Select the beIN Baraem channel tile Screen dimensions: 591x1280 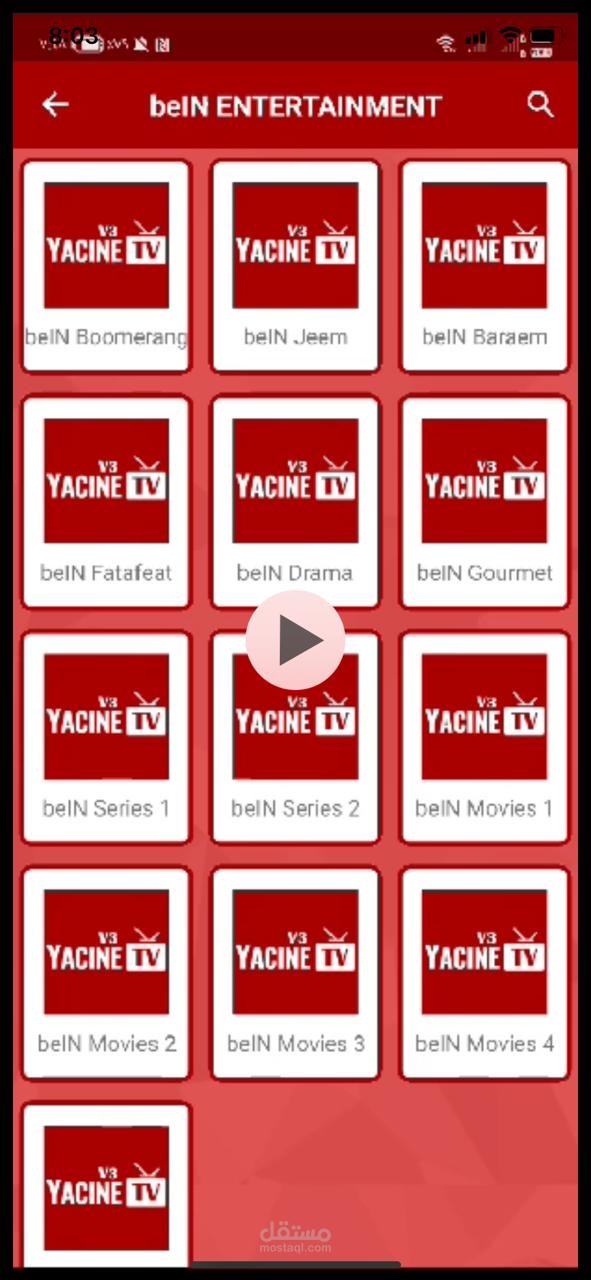[484, 266]
